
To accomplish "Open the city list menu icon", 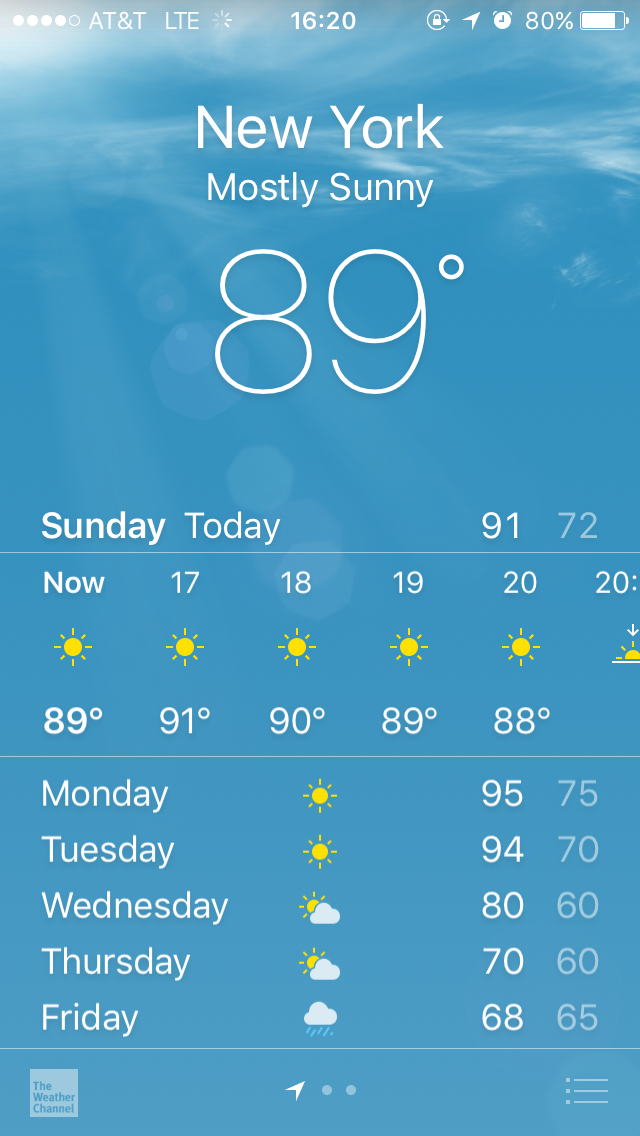I will click(x=587, y=1090).
